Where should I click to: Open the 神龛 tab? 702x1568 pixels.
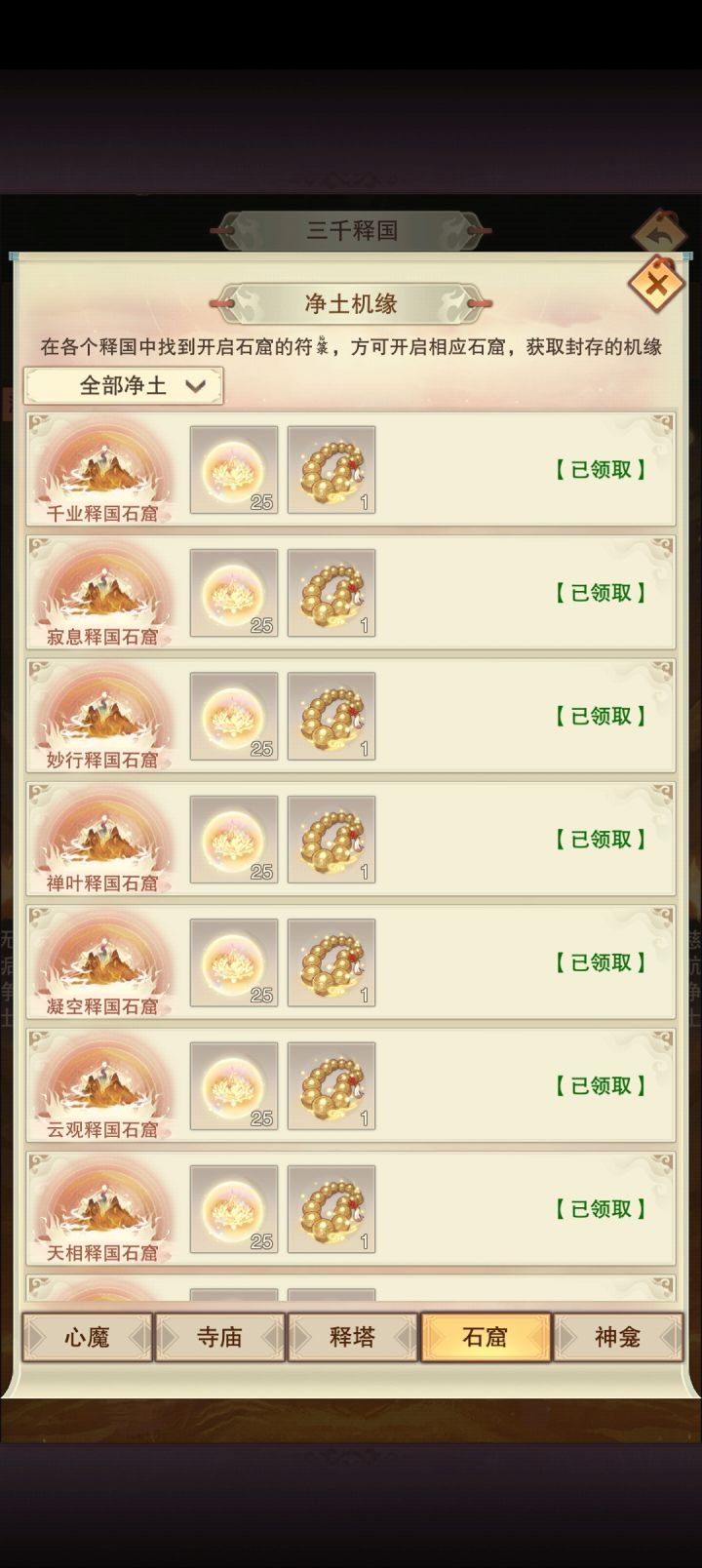tap(619, 1338)
